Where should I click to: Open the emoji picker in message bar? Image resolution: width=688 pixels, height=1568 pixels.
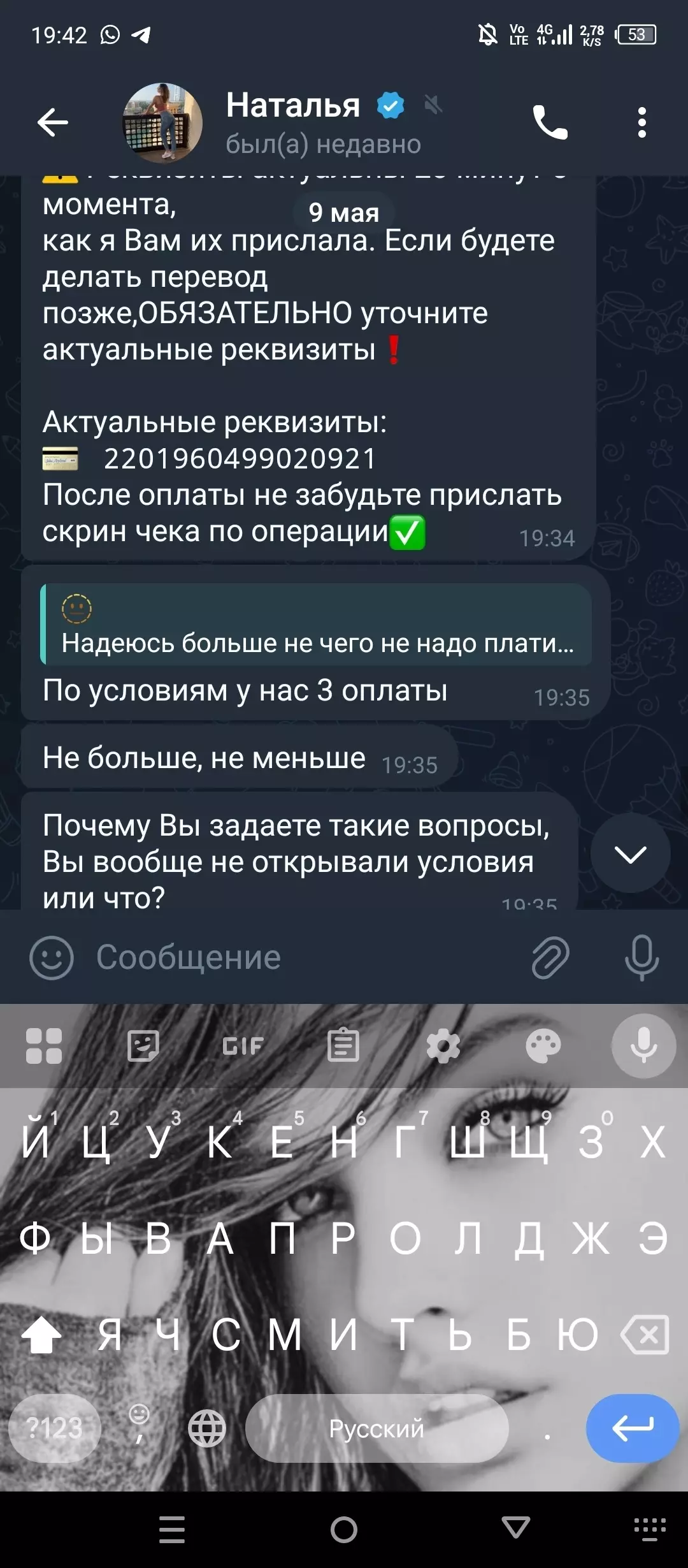pyautogui.click(x=52, y=957)
